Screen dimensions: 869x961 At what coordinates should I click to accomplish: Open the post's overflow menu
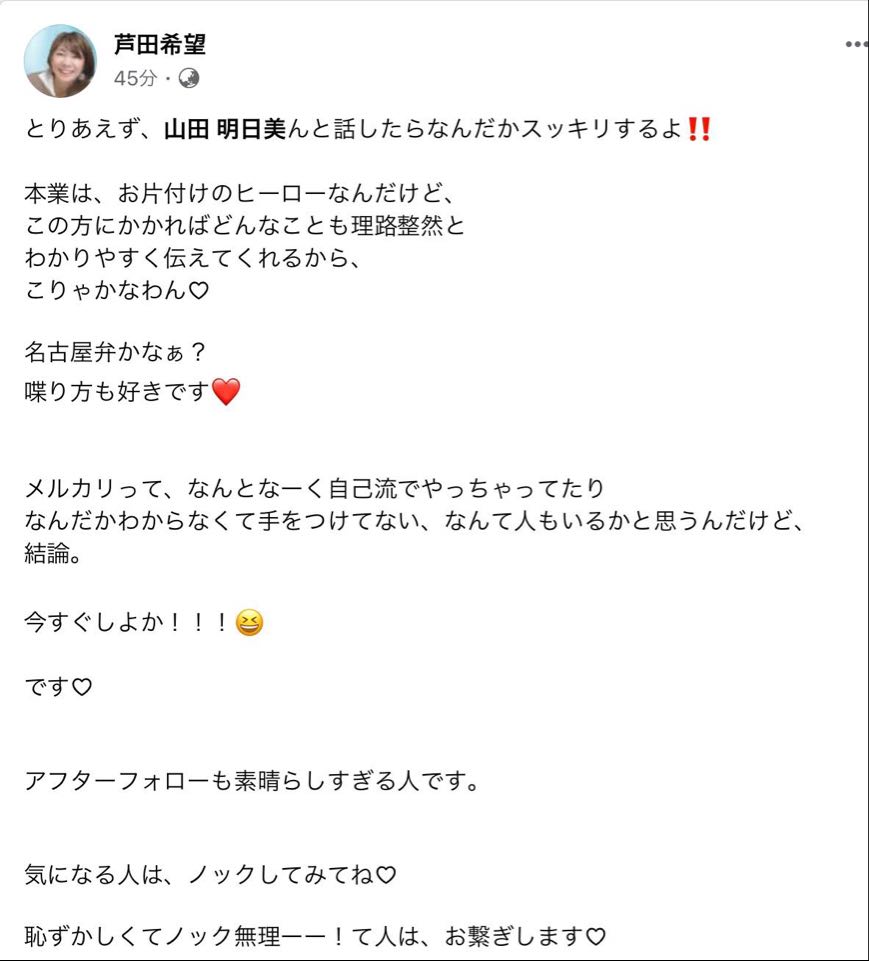tap(856, 45)
